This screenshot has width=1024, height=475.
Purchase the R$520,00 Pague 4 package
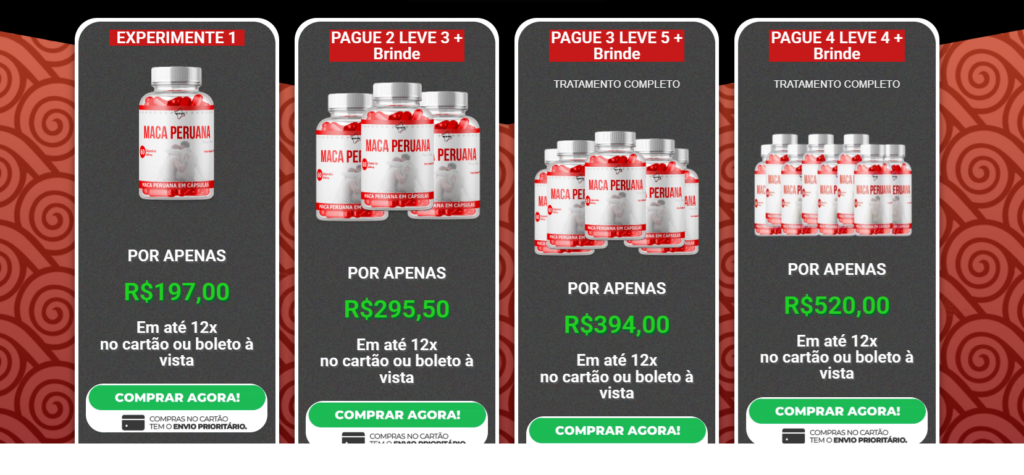[837, 411]
